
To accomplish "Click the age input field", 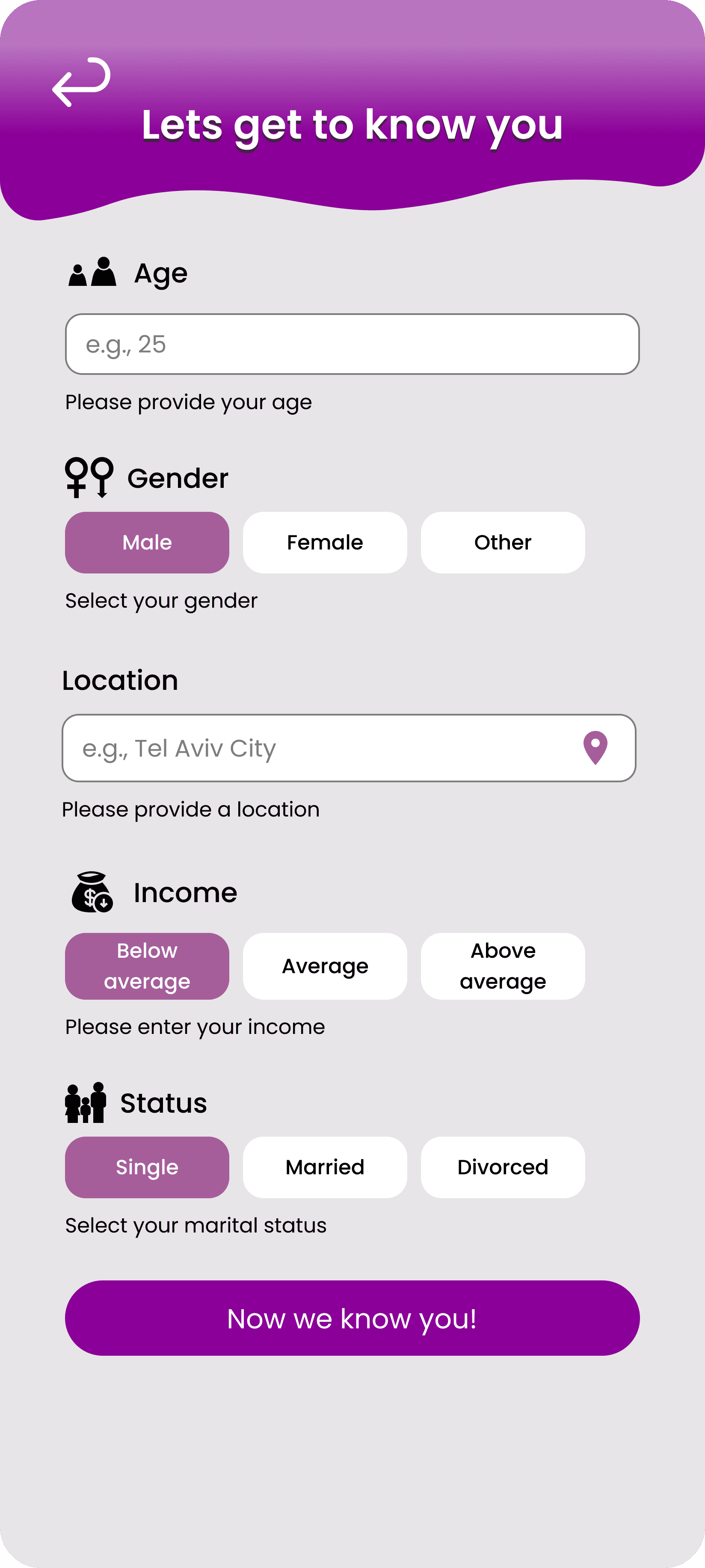I will [x=352, y=344].
